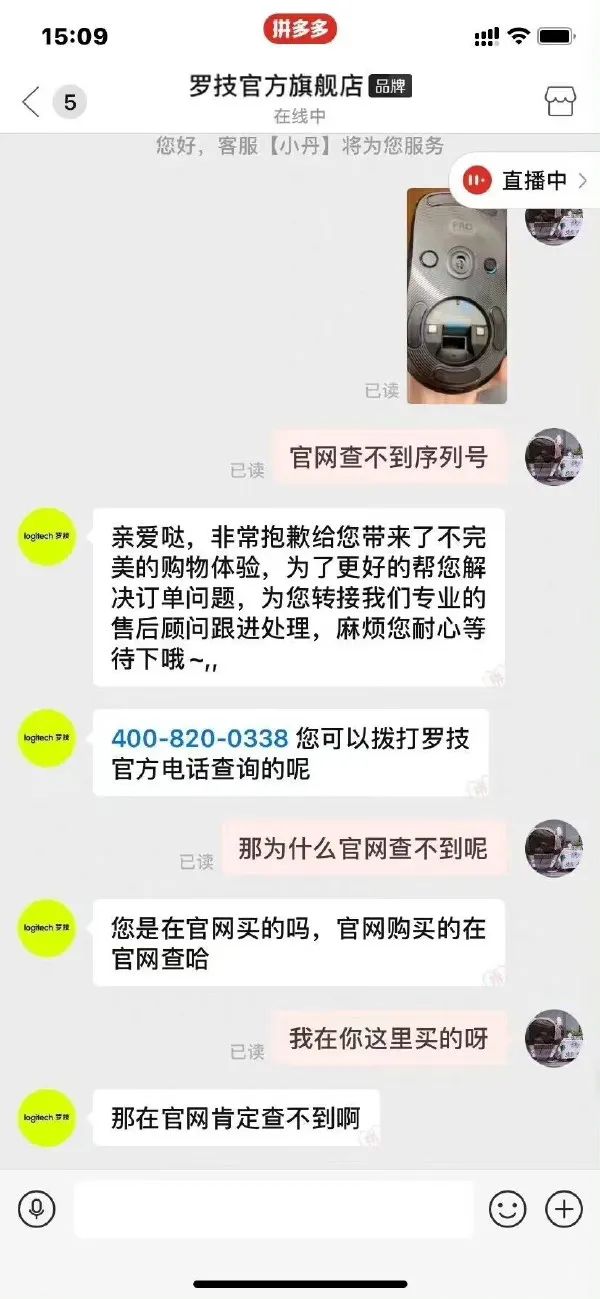This screenshot has height=1299, width=600.
Task: View the sent mouse photo
Action: [456, 295]
